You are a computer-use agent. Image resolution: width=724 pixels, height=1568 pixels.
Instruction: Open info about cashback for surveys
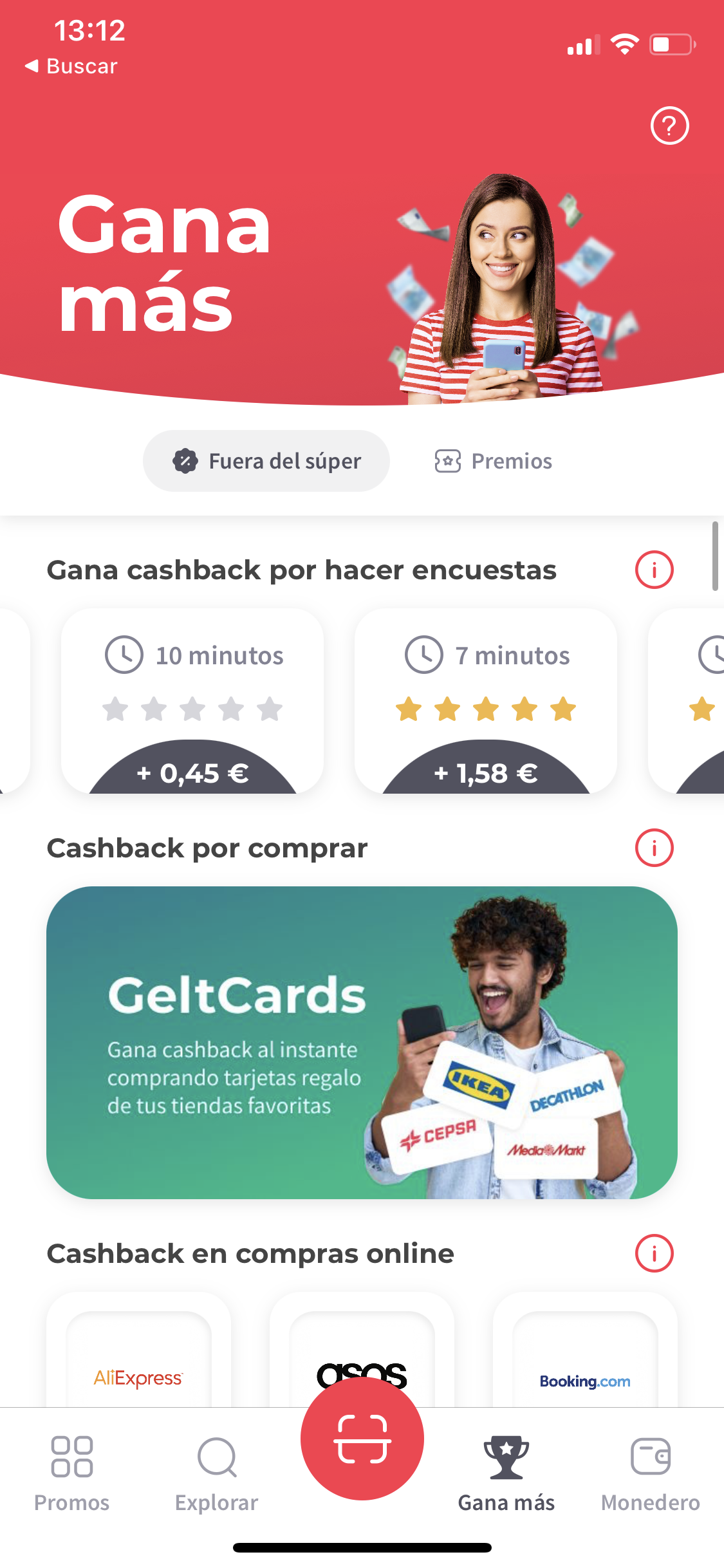tap(654, 570)
